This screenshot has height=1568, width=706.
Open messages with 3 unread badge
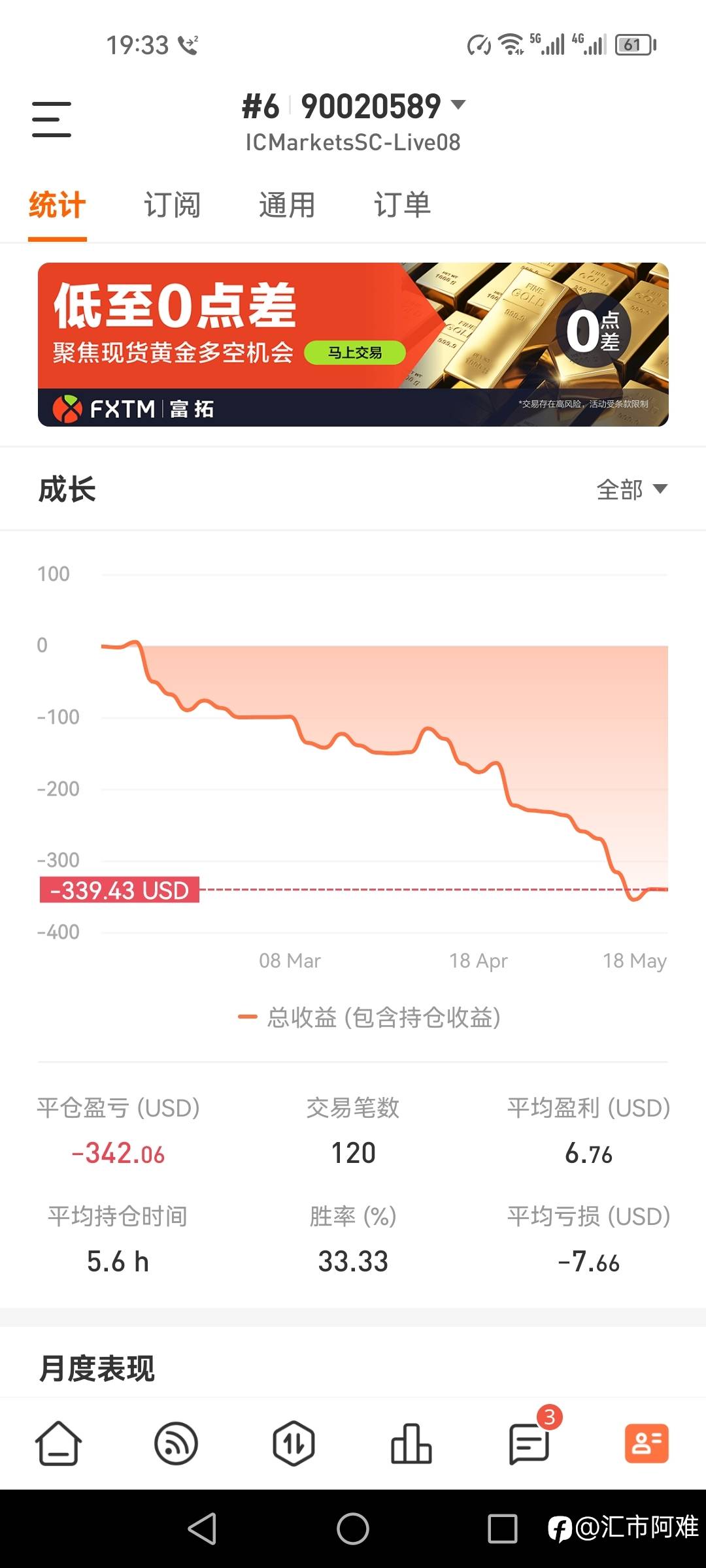point(529,1444)
